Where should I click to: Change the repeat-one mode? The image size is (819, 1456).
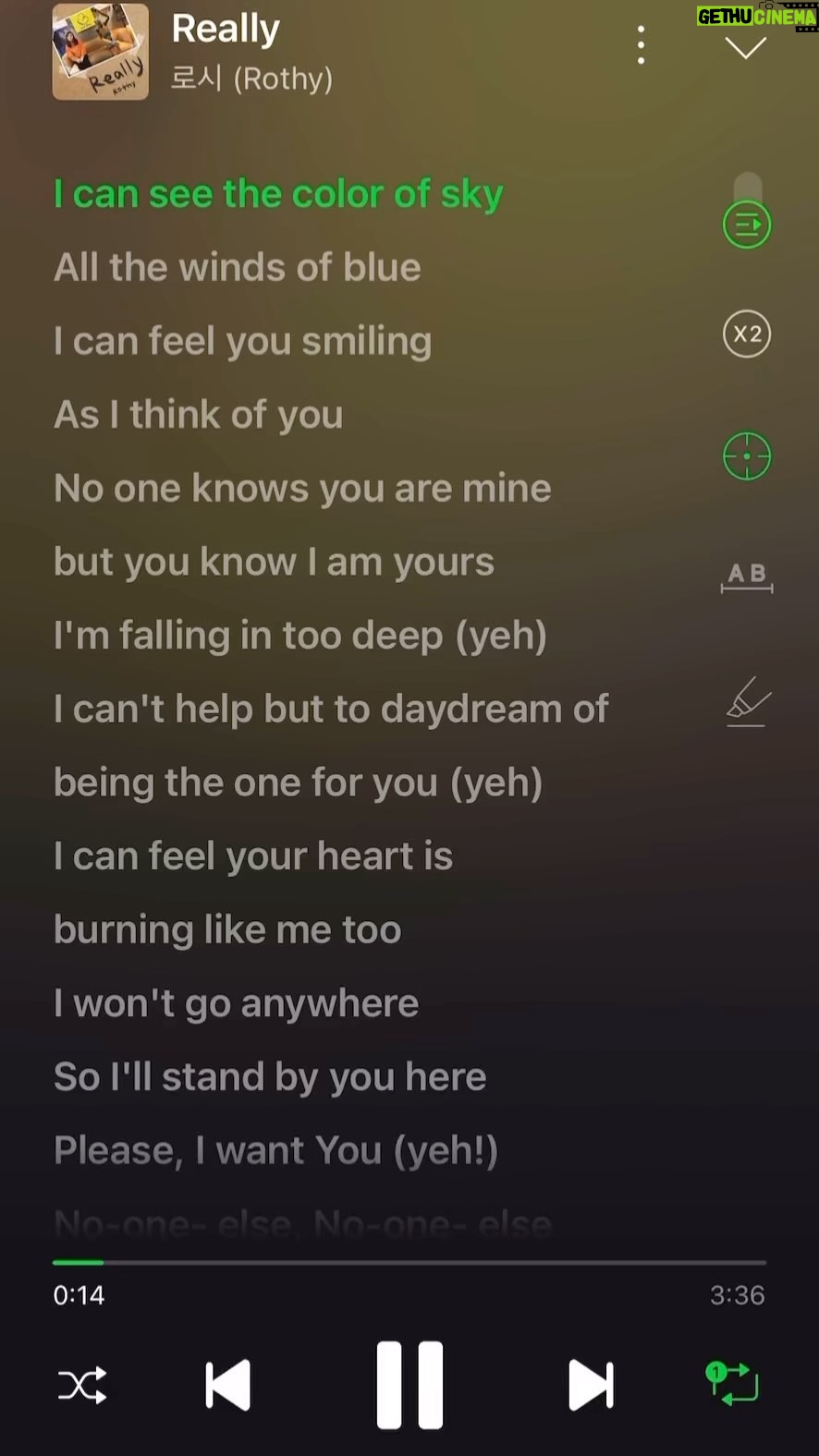tap(732, 1384)
